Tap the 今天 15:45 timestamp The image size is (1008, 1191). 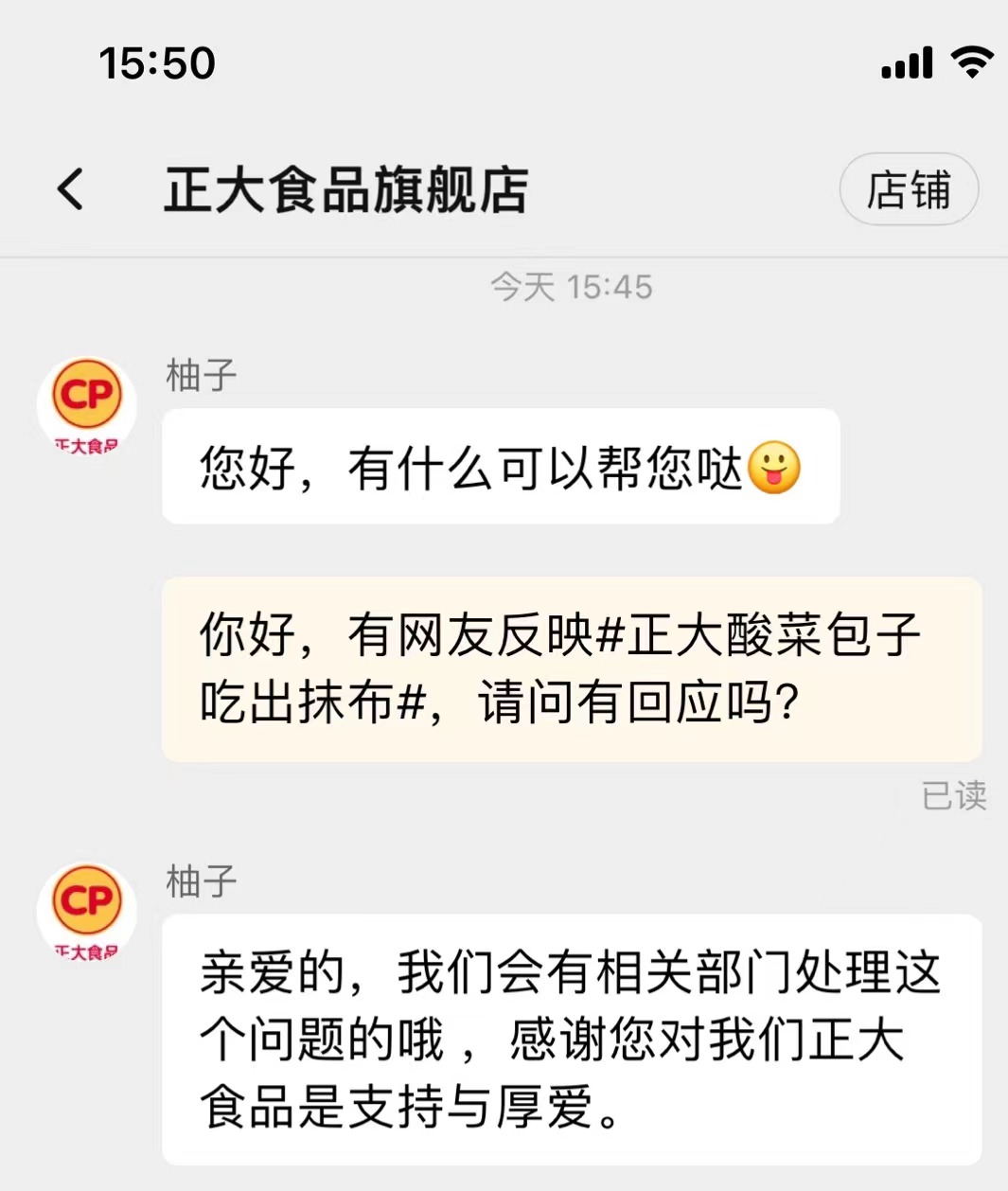(572, 288)
